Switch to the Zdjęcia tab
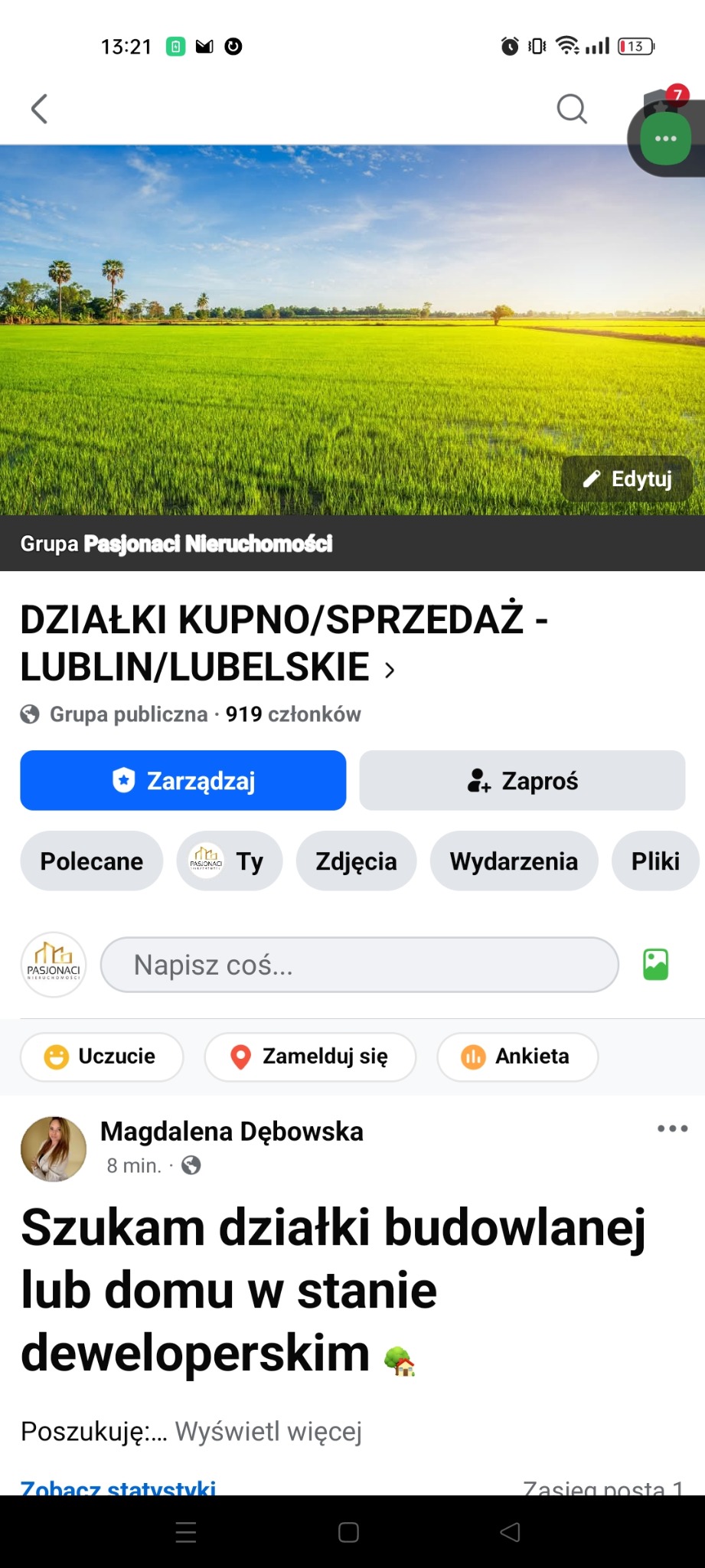This screenshot has height=1568, width=705. pyautogui.click(x=355, y=861)
